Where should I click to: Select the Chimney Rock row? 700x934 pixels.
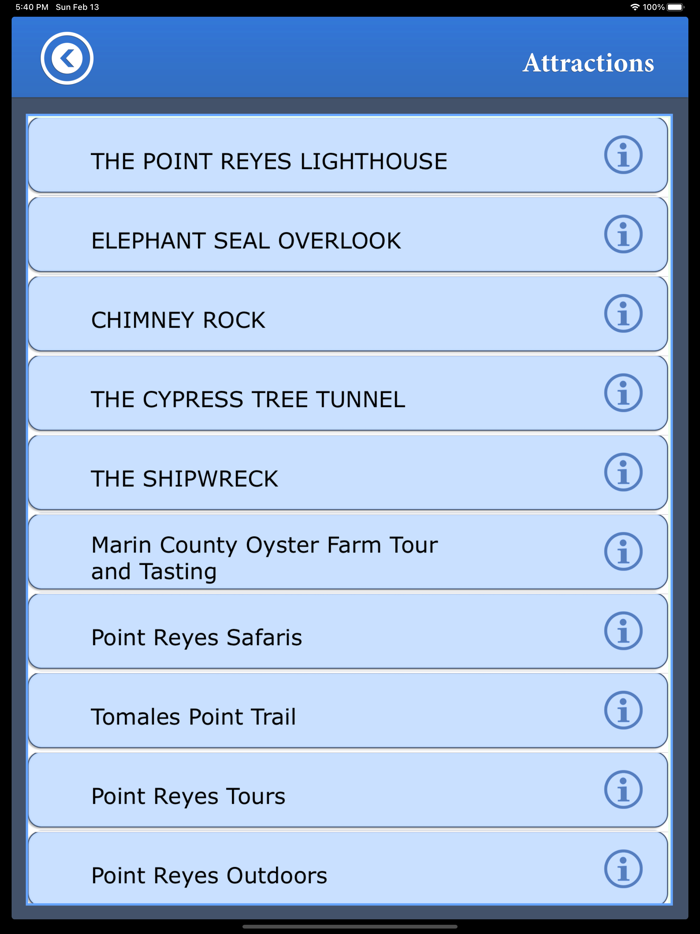point(178,320)
